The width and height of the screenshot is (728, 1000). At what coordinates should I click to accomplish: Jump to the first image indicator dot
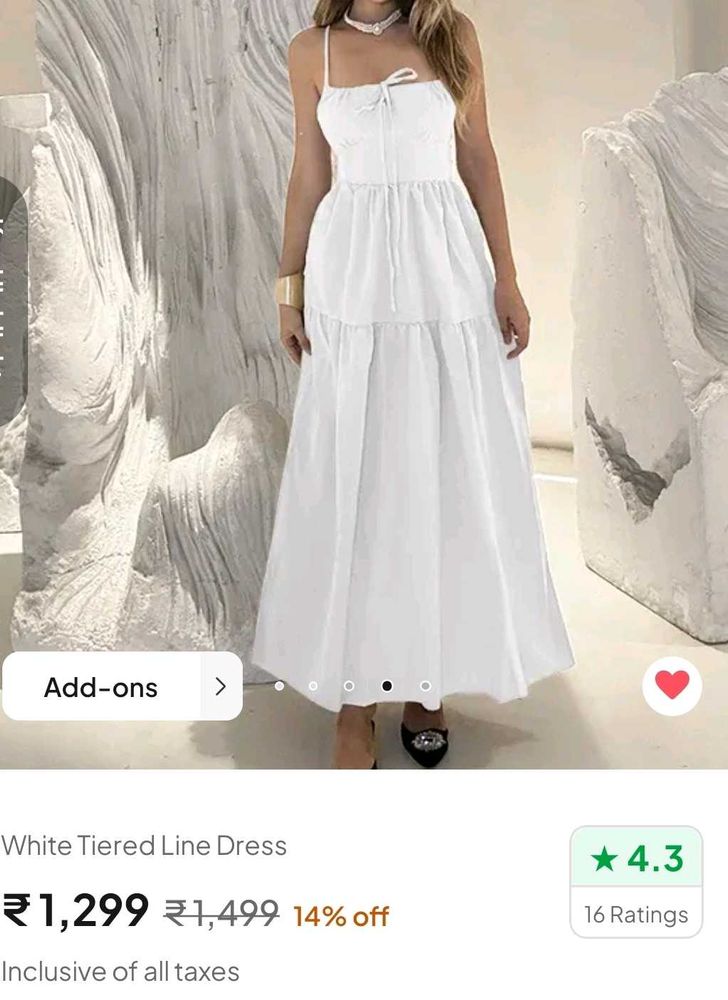point(279,686)
